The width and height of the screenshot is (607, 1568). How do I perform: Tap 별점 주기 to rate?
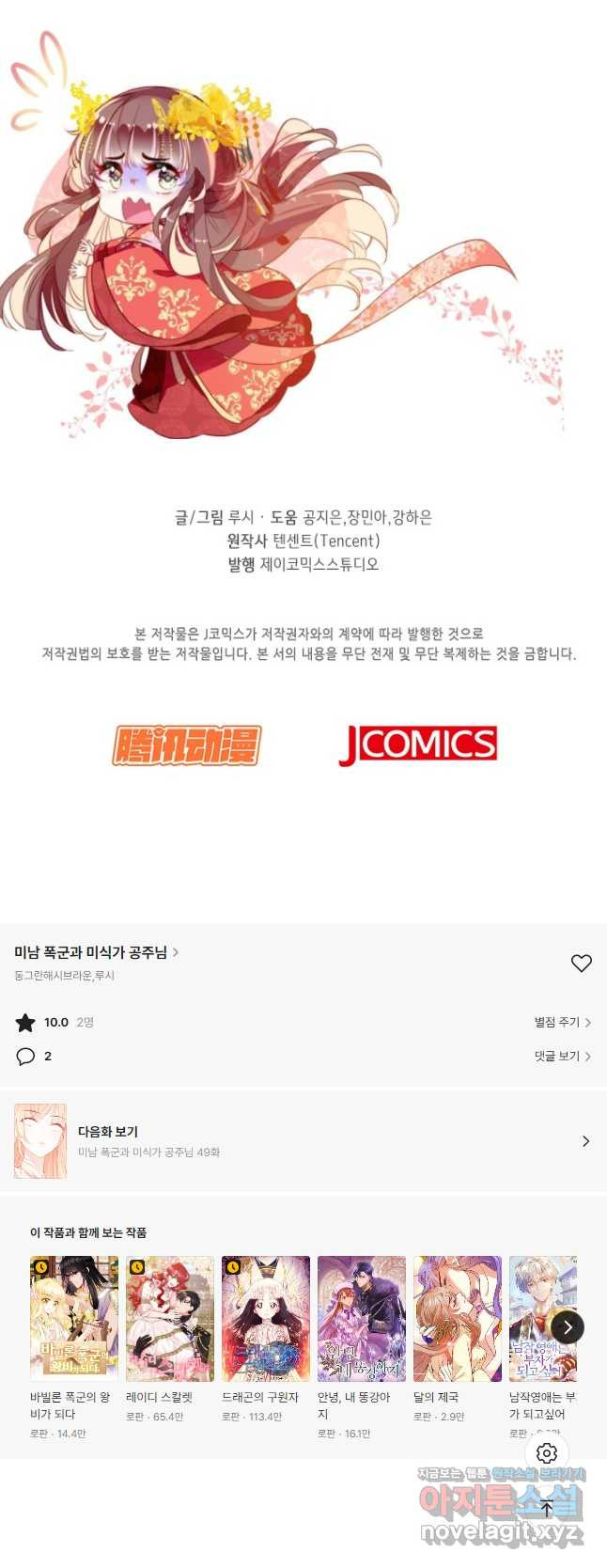point(562,1022)
